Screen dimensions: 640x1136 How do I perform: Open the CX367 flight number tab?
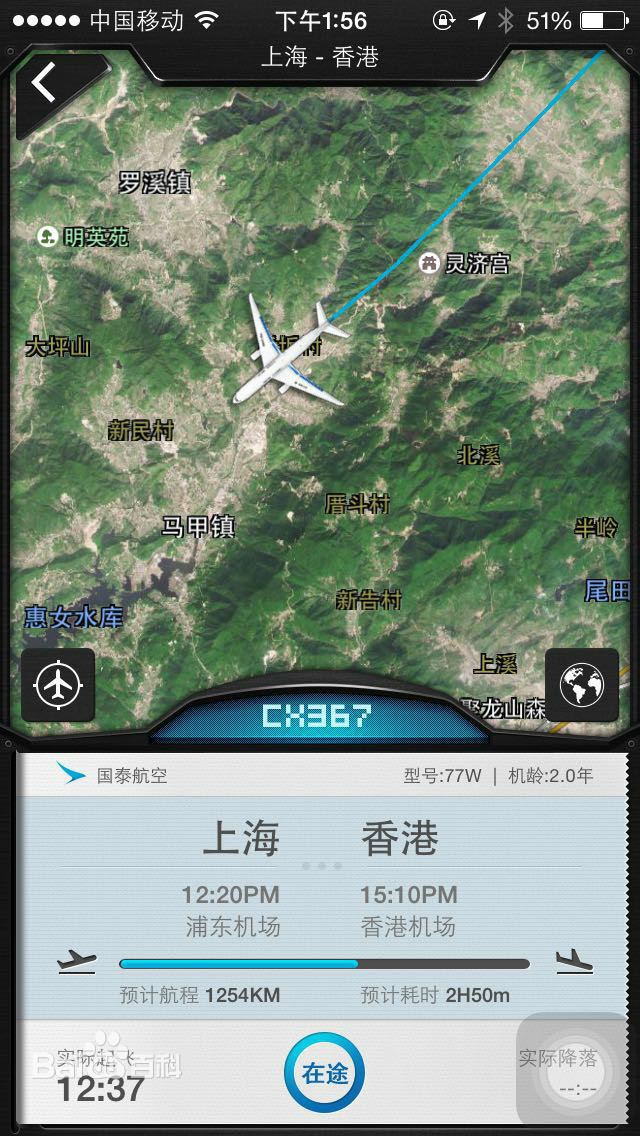click(319, 715)
